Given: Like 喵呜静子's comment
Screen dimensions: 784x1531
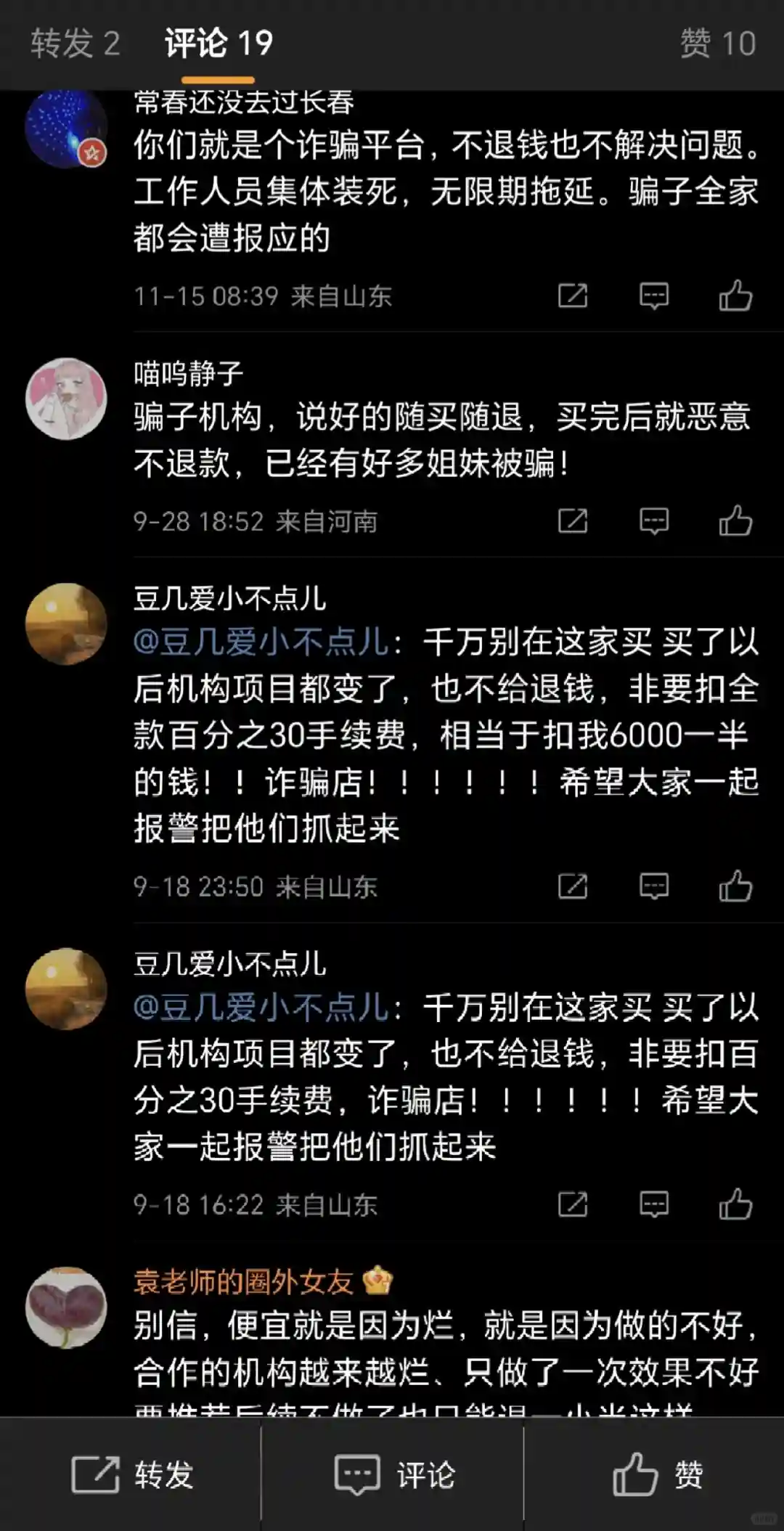Looking at the screenshot, I should [x=735, y=521].
